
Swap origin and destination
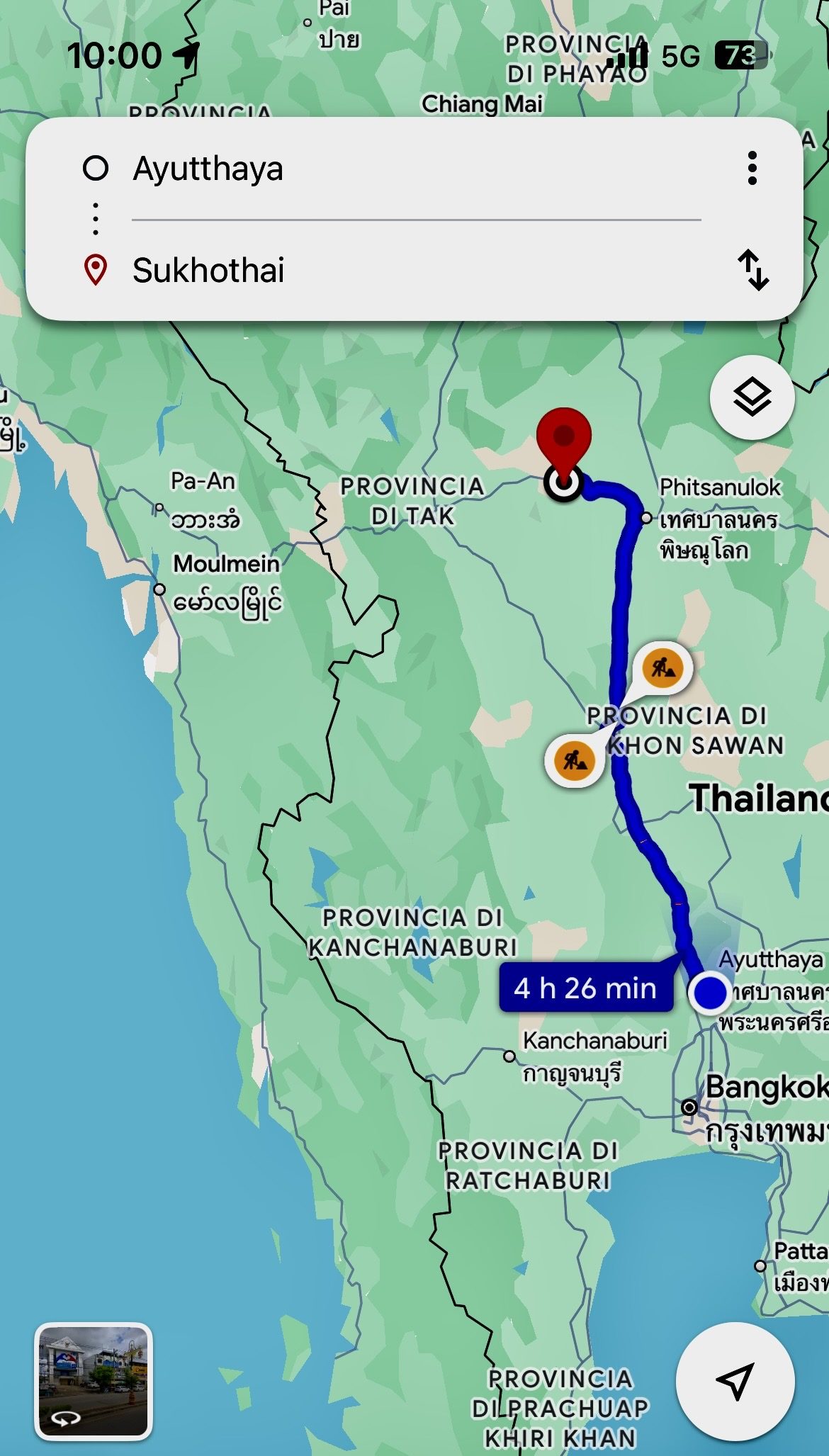[x=752, y=270]
